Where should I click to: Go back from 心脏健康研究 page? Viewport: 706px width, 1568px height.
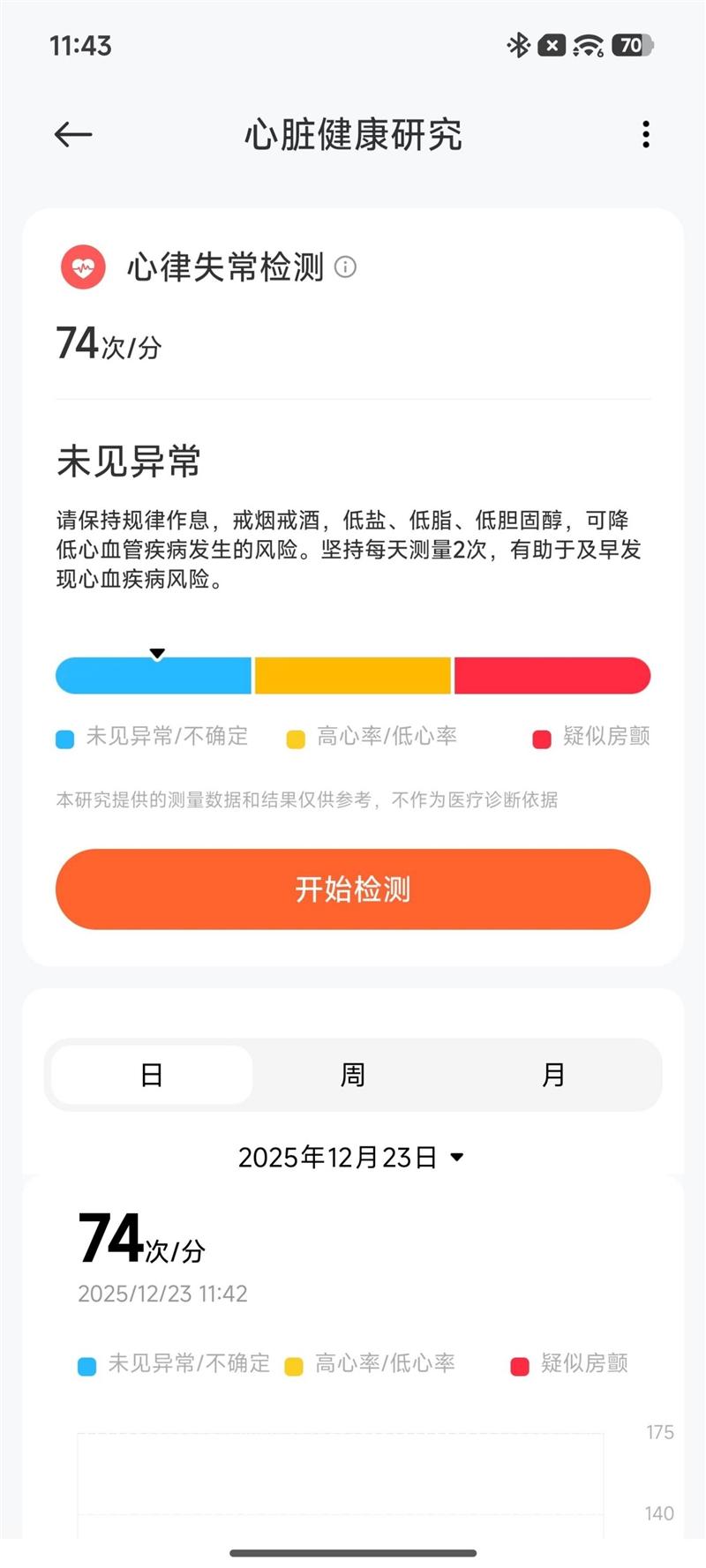click(73, 134)
